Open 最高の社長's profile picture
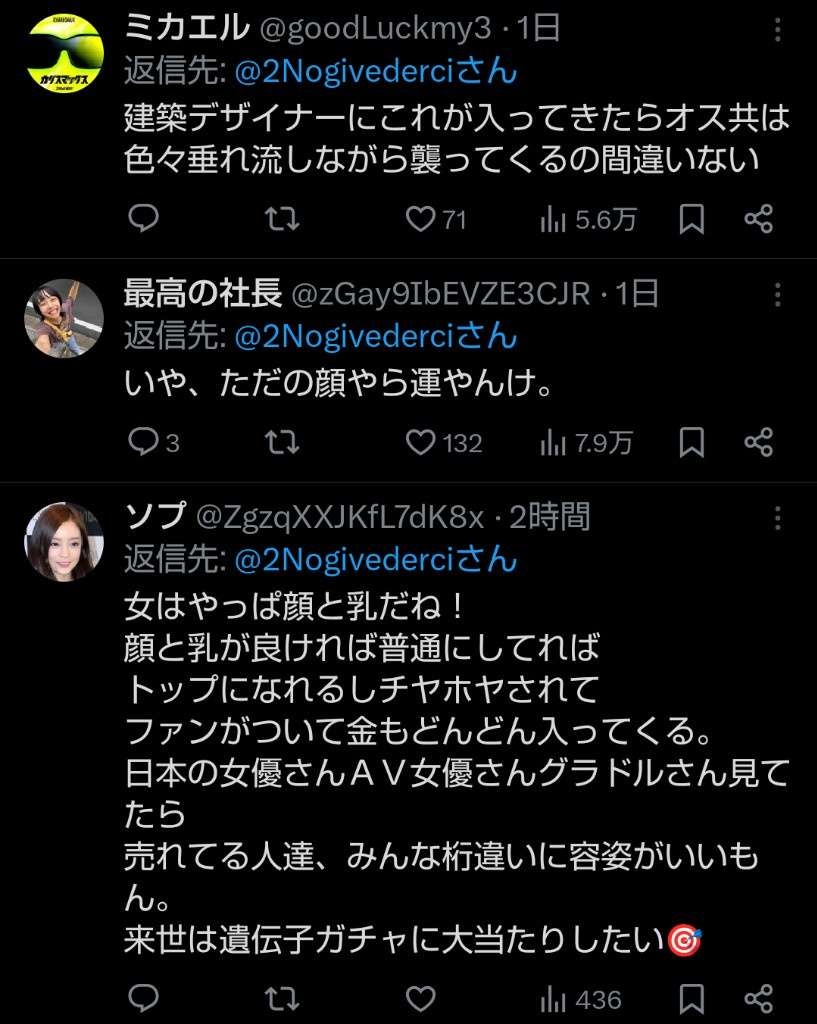This screenshot has width=817, height=1024. (x=64, y=318)
